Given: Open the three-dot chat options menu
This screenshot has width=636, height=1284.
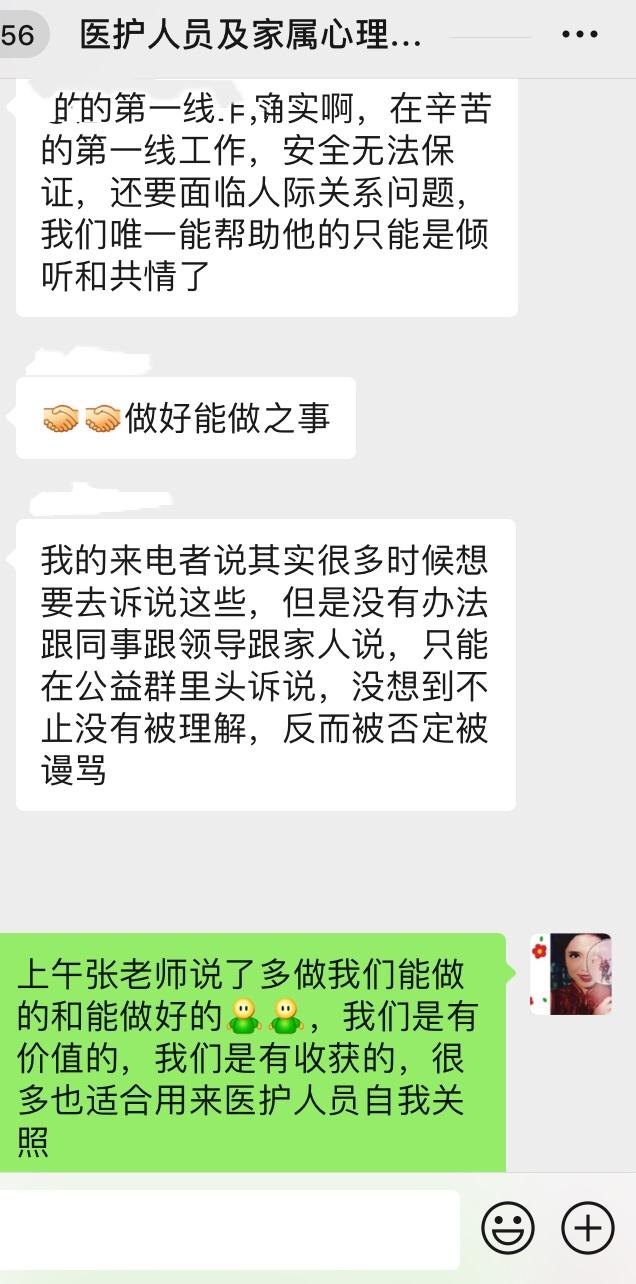Looking at the screenshot, I should 580,35.
